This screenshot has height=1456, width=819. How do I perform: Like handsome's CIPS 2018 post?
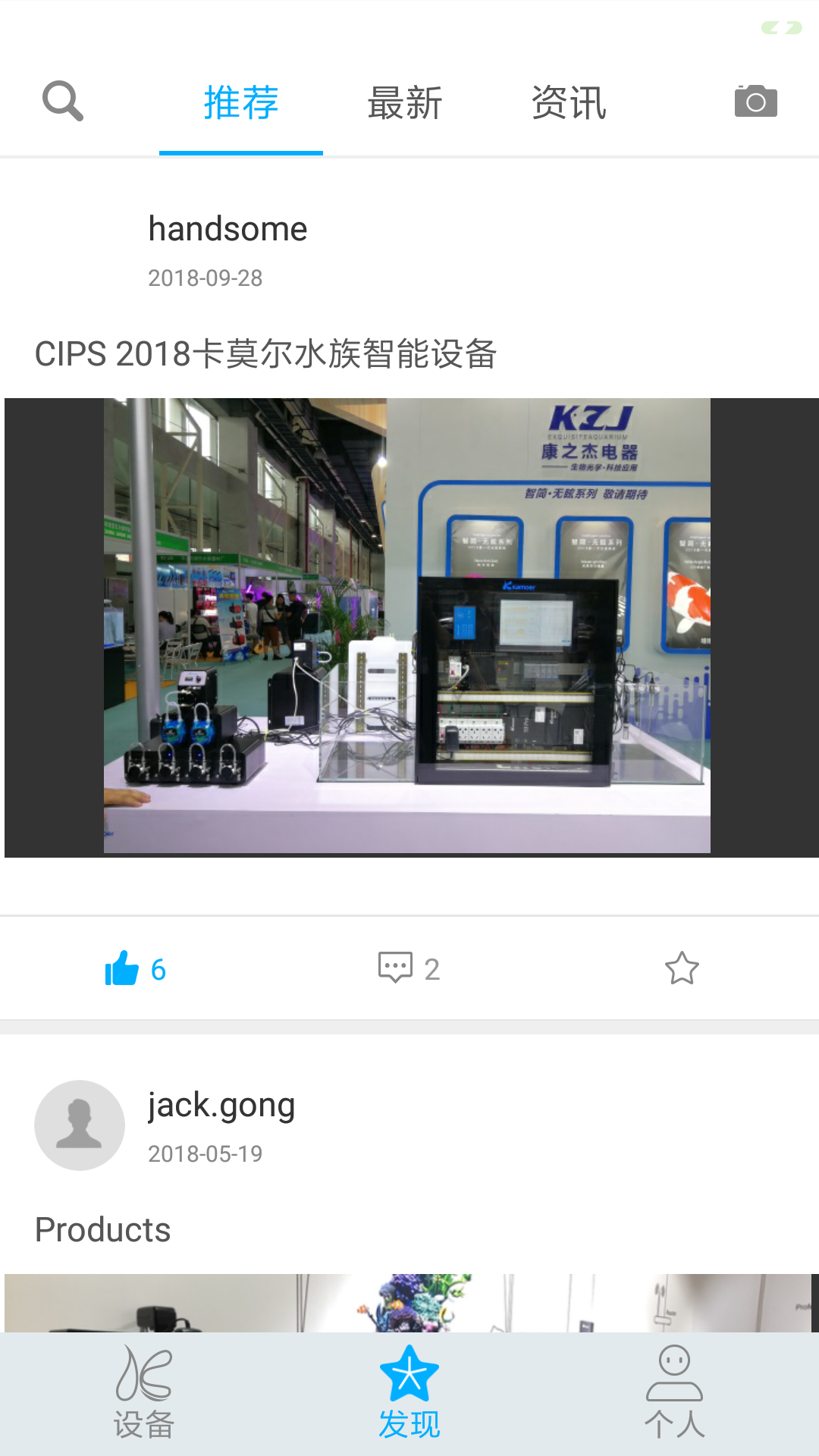click(135, 968)
